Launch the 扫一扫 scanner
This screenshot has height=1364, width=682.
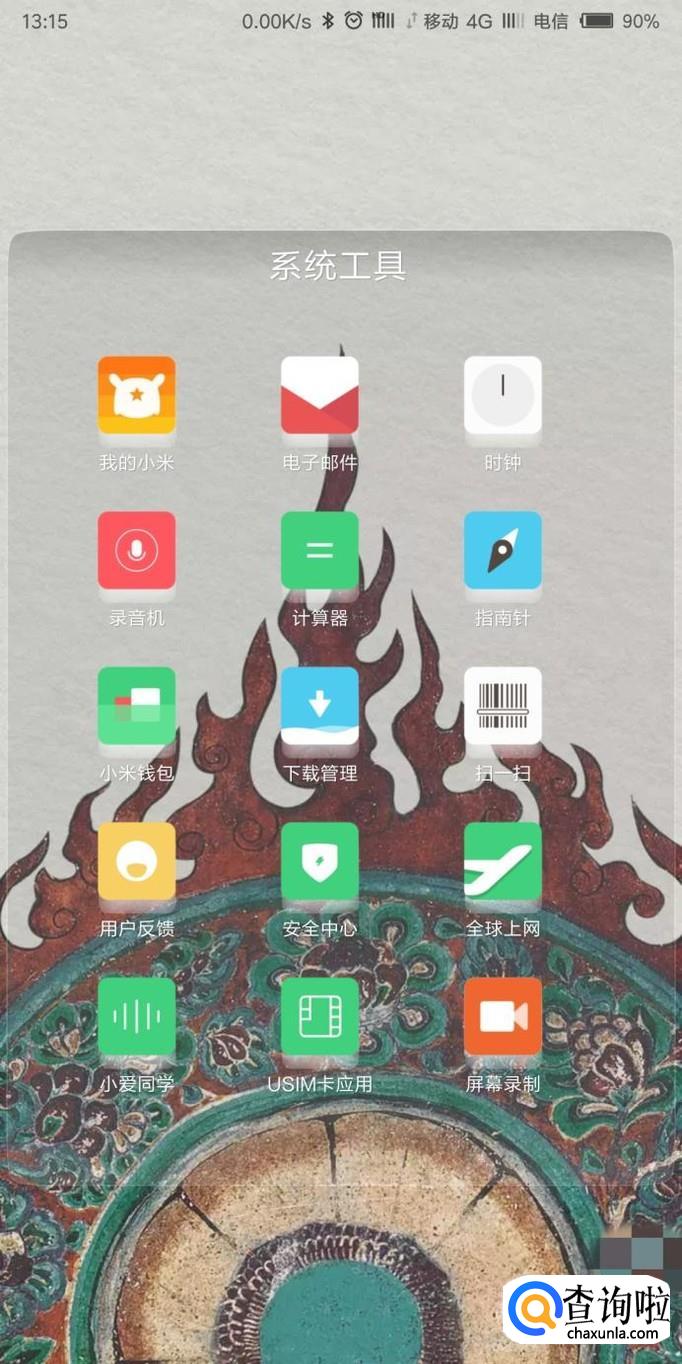click(502, 706)
